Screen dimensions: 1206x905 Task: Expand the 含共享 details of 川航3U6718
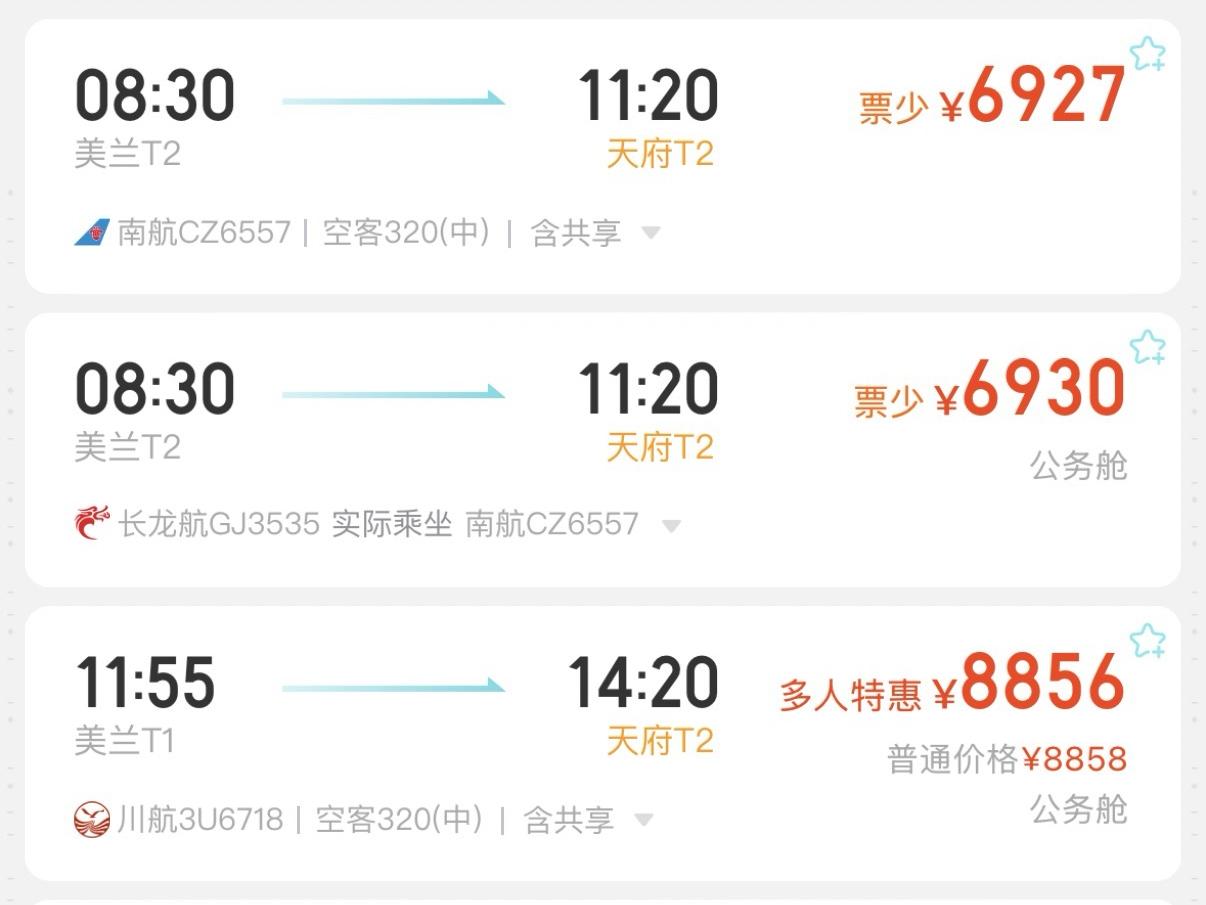point(643,821)
